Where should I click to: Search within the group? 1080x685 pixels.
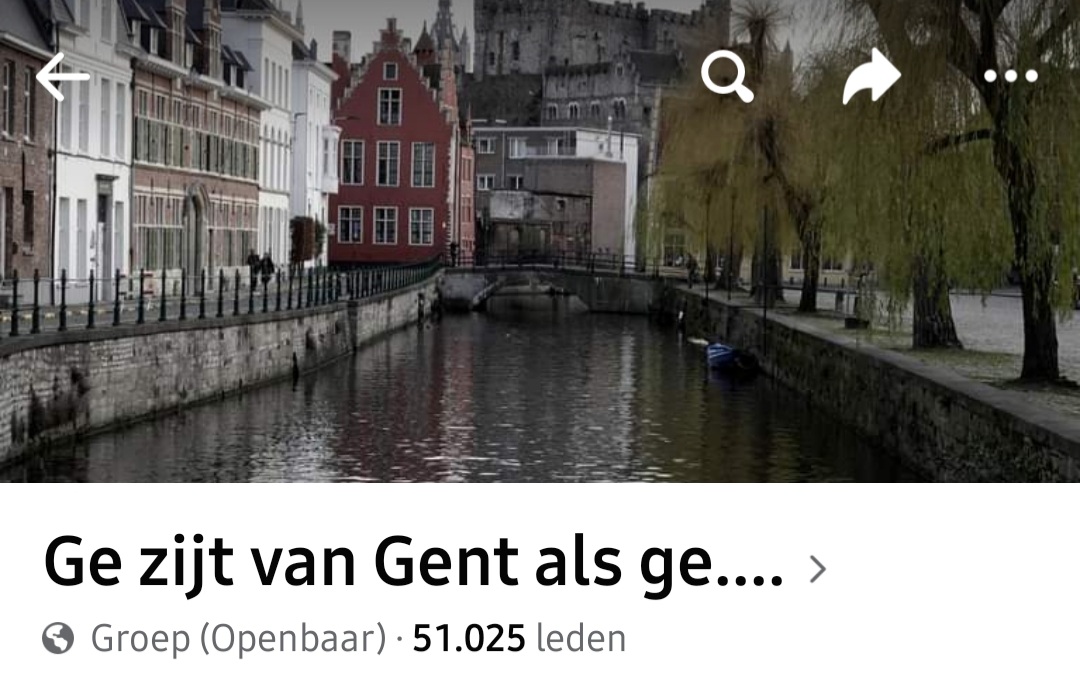727,76
